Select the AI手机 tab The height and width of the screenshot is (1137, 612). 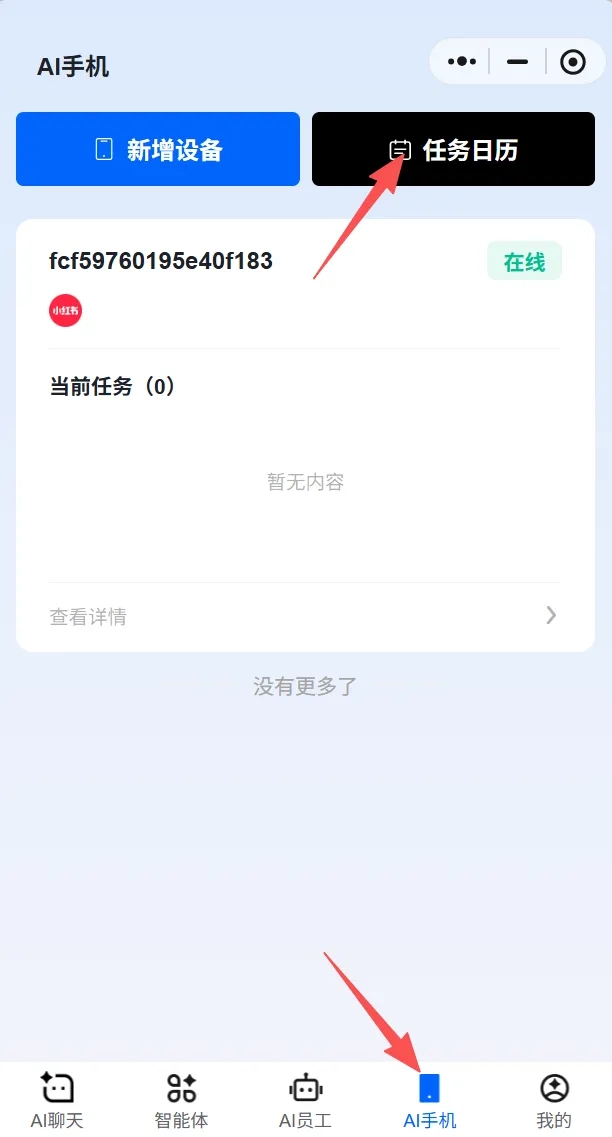click(429, 1098)
